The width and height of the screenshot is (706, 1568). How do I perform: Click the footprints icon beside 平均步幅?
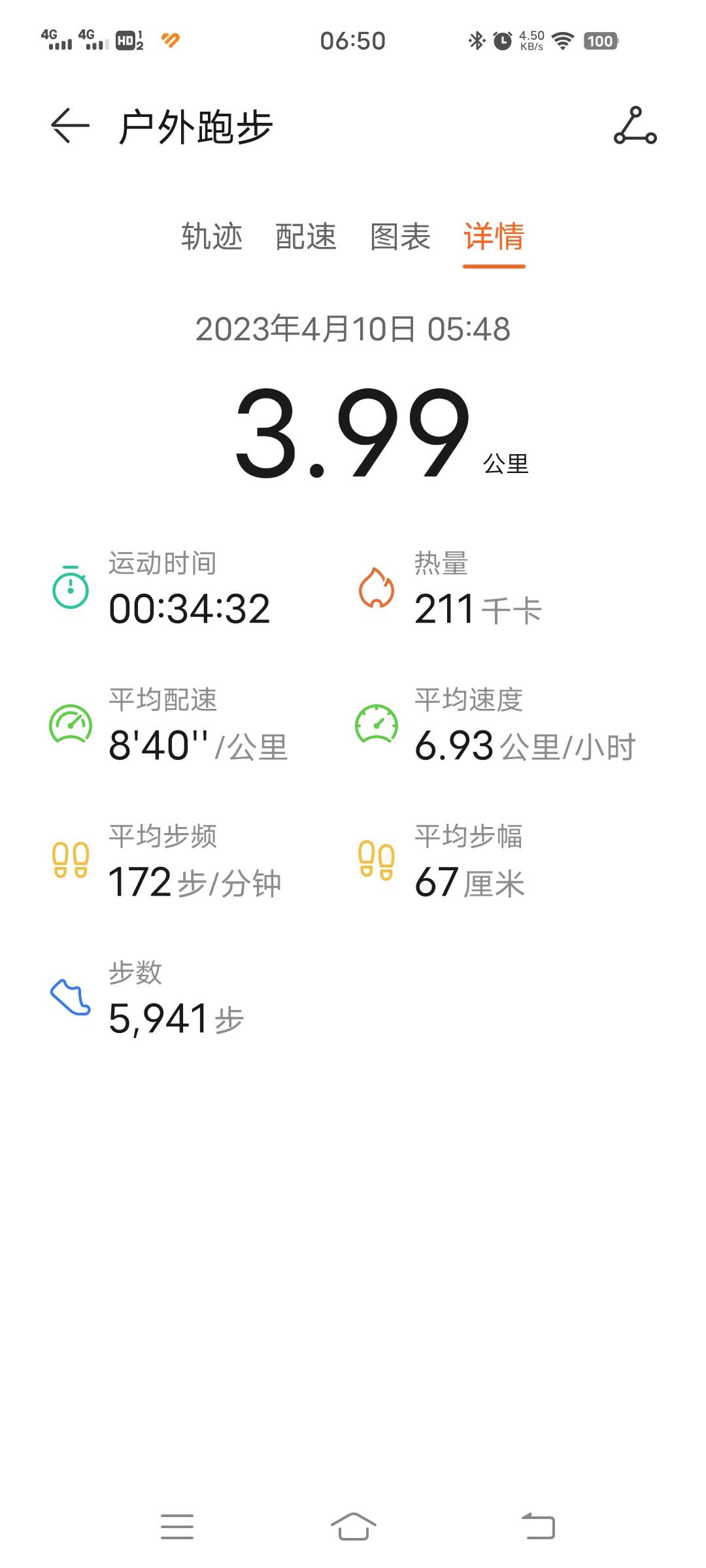pos(375,861)
